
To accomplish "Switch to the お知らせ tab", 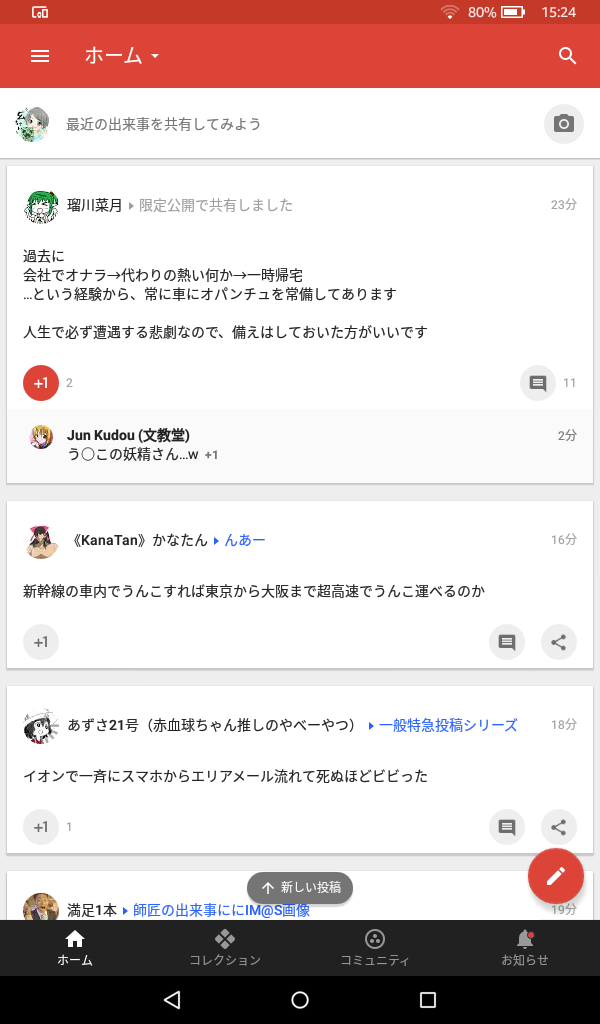I will (525, 948).
